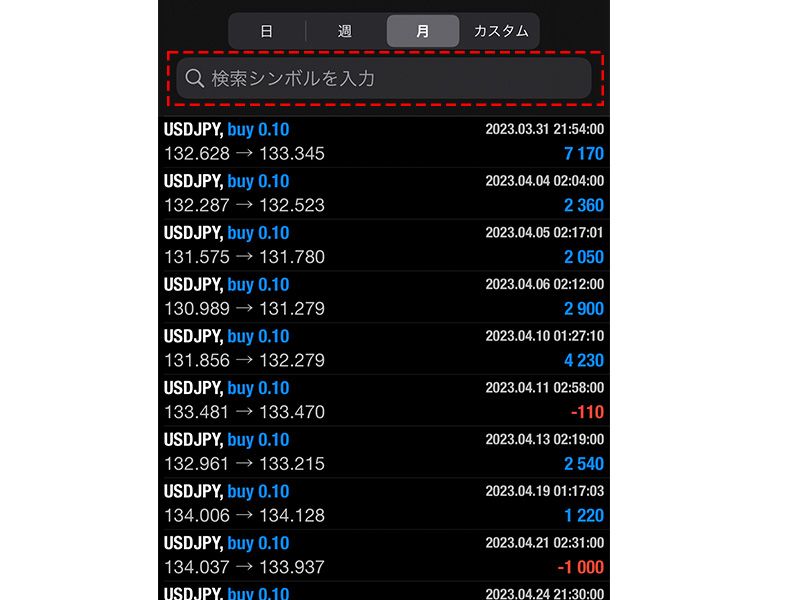Open the losing trade showing -1 000
The width and height of the screenshot is (800, 600).
[x=384, y=555]
